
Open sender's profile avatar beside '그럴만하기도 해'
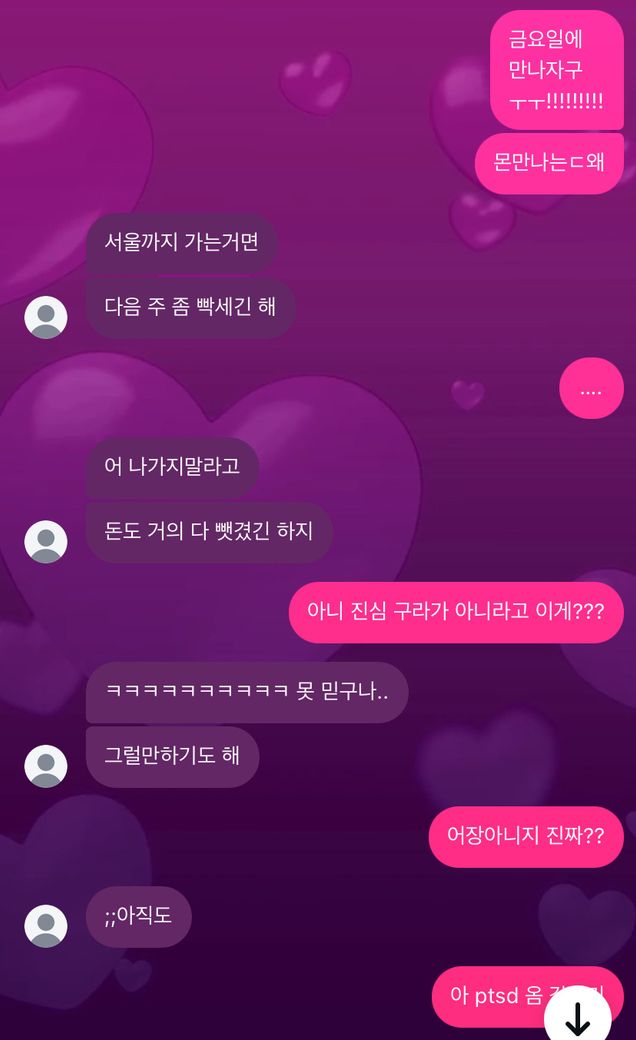point(46,766)
